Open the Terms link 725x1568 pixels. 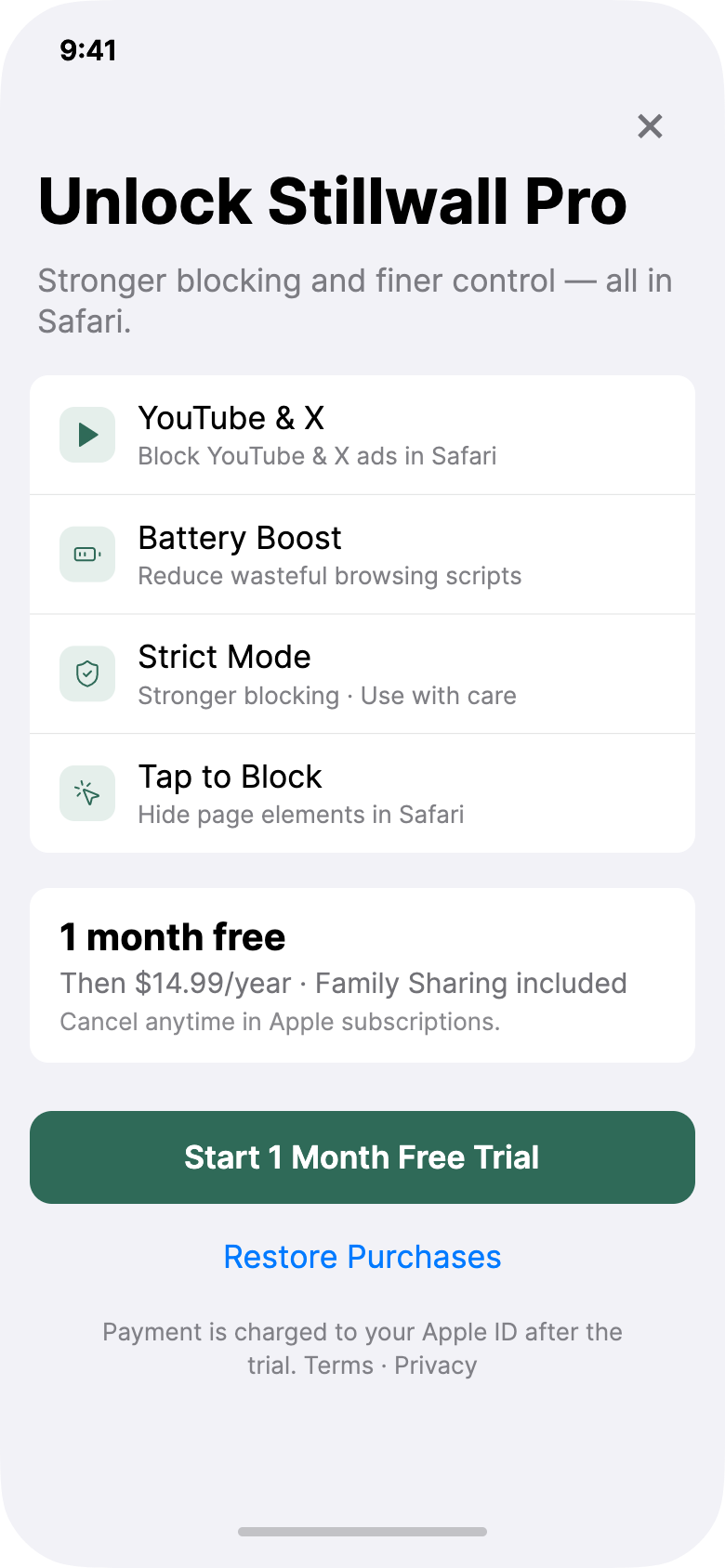click(338, 1365)
